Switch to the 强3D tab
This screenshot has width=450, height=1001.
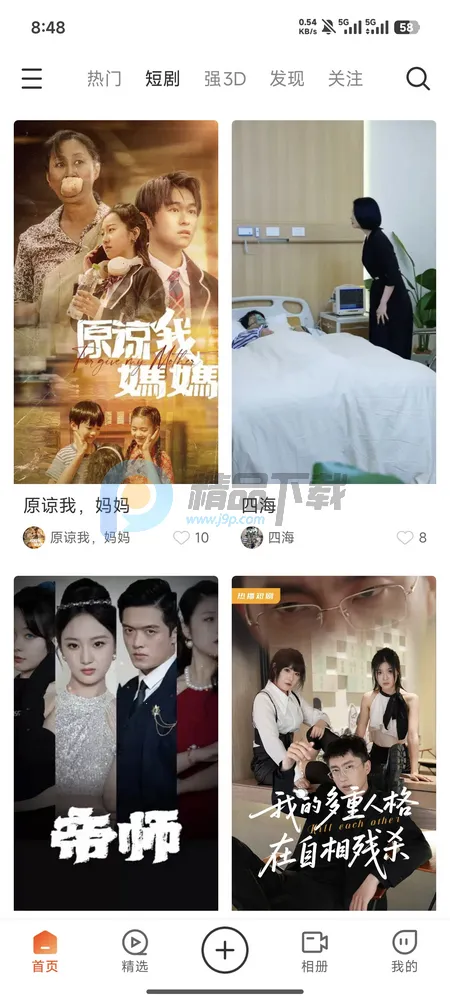[x=225, y=79]
